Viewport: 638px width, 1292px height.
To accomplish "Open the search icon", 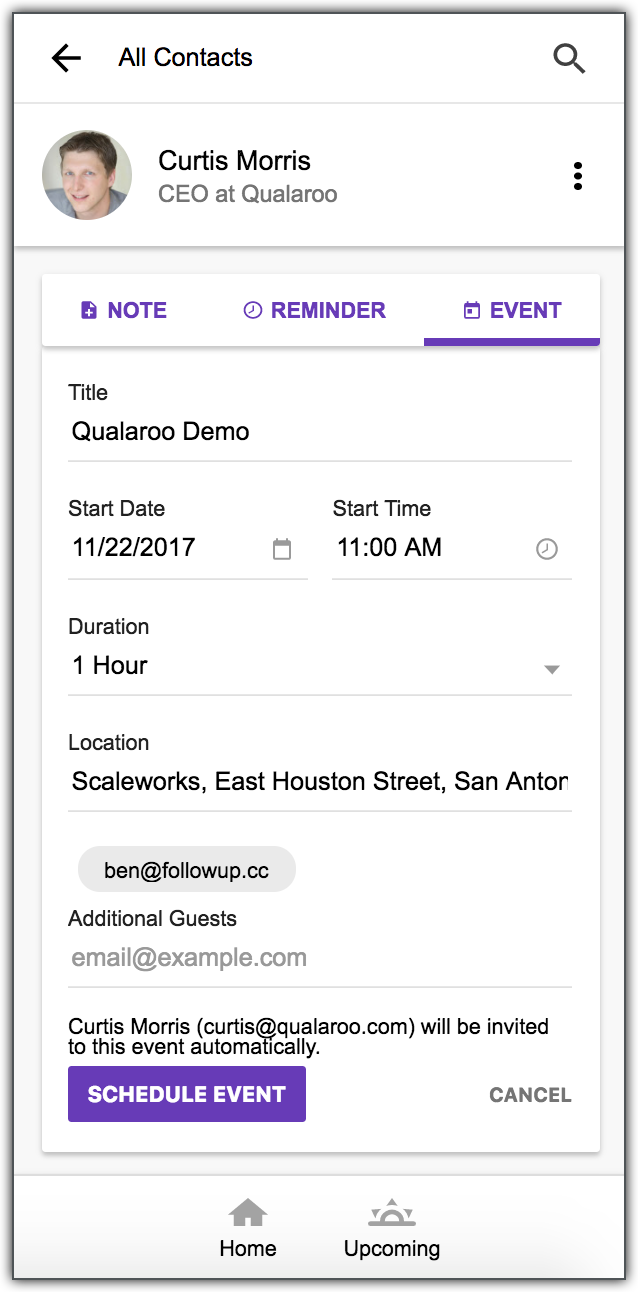I will [569, 58].
